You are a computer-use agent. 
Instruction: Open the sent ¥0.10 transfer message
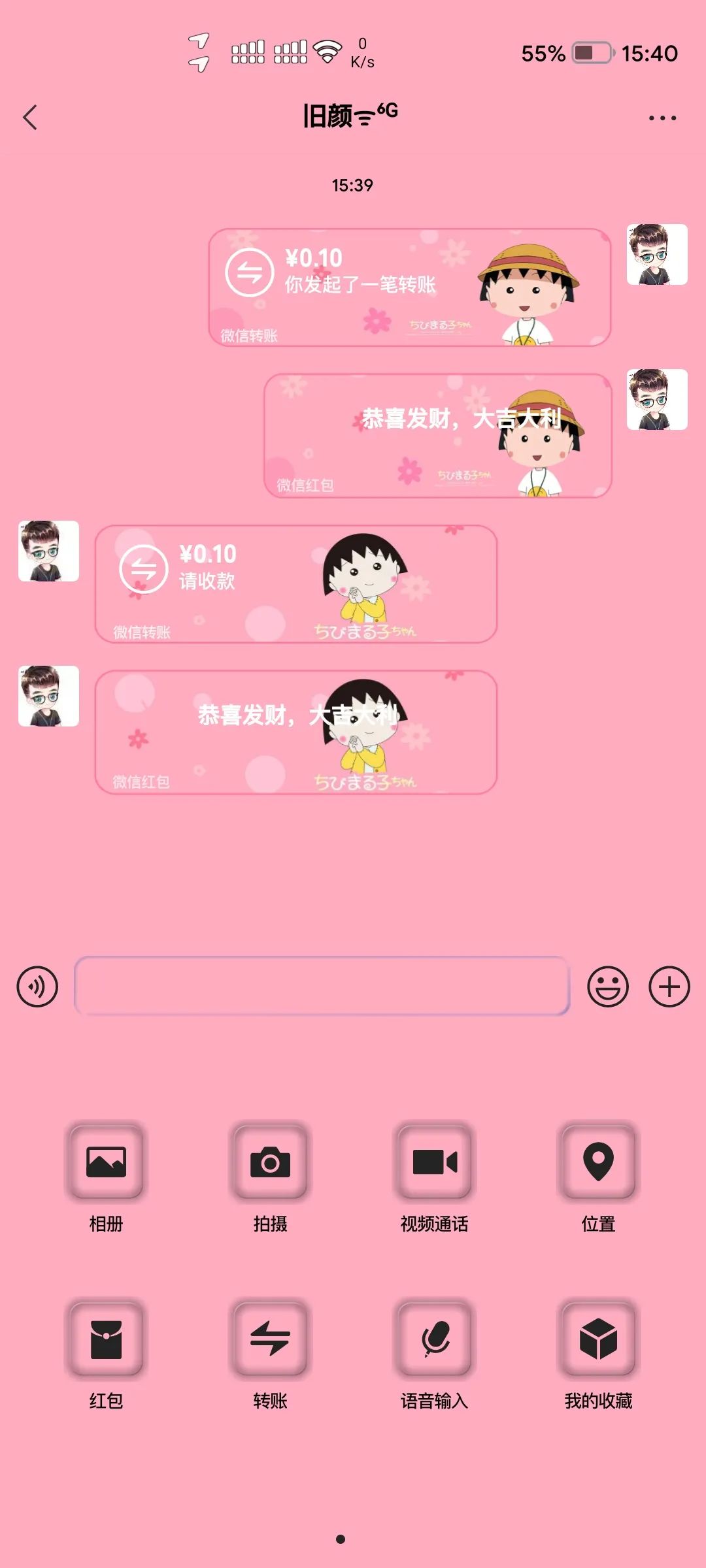click(x=409, y=287)
